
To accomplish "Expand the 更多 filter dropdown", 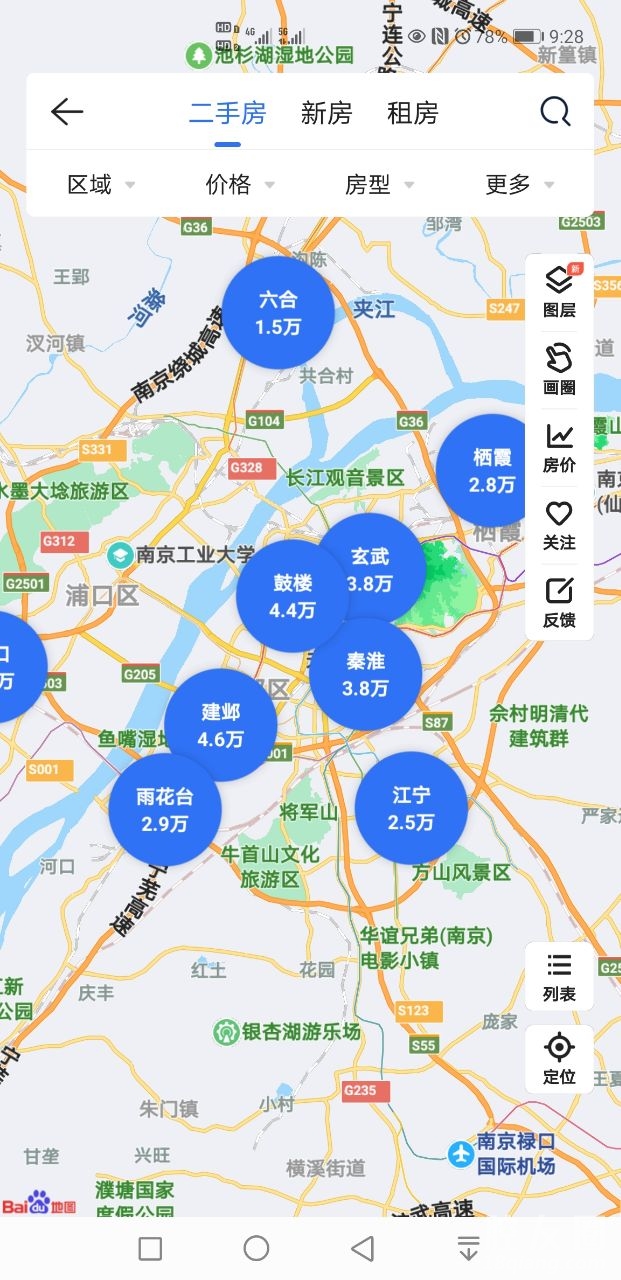I will pyautogui.click(x=518, y=184).
